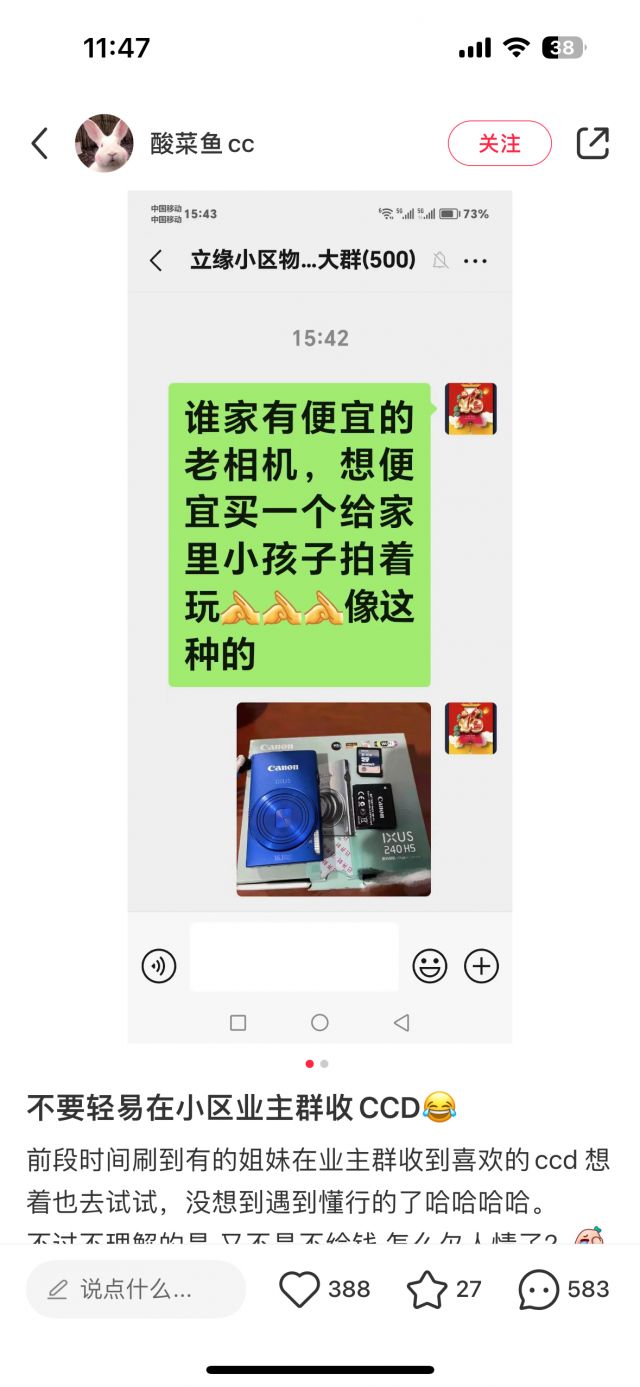Viewport: 640px width, 1387px height.
Task: Save post with the star icon
Action: tap(427, 1290)
